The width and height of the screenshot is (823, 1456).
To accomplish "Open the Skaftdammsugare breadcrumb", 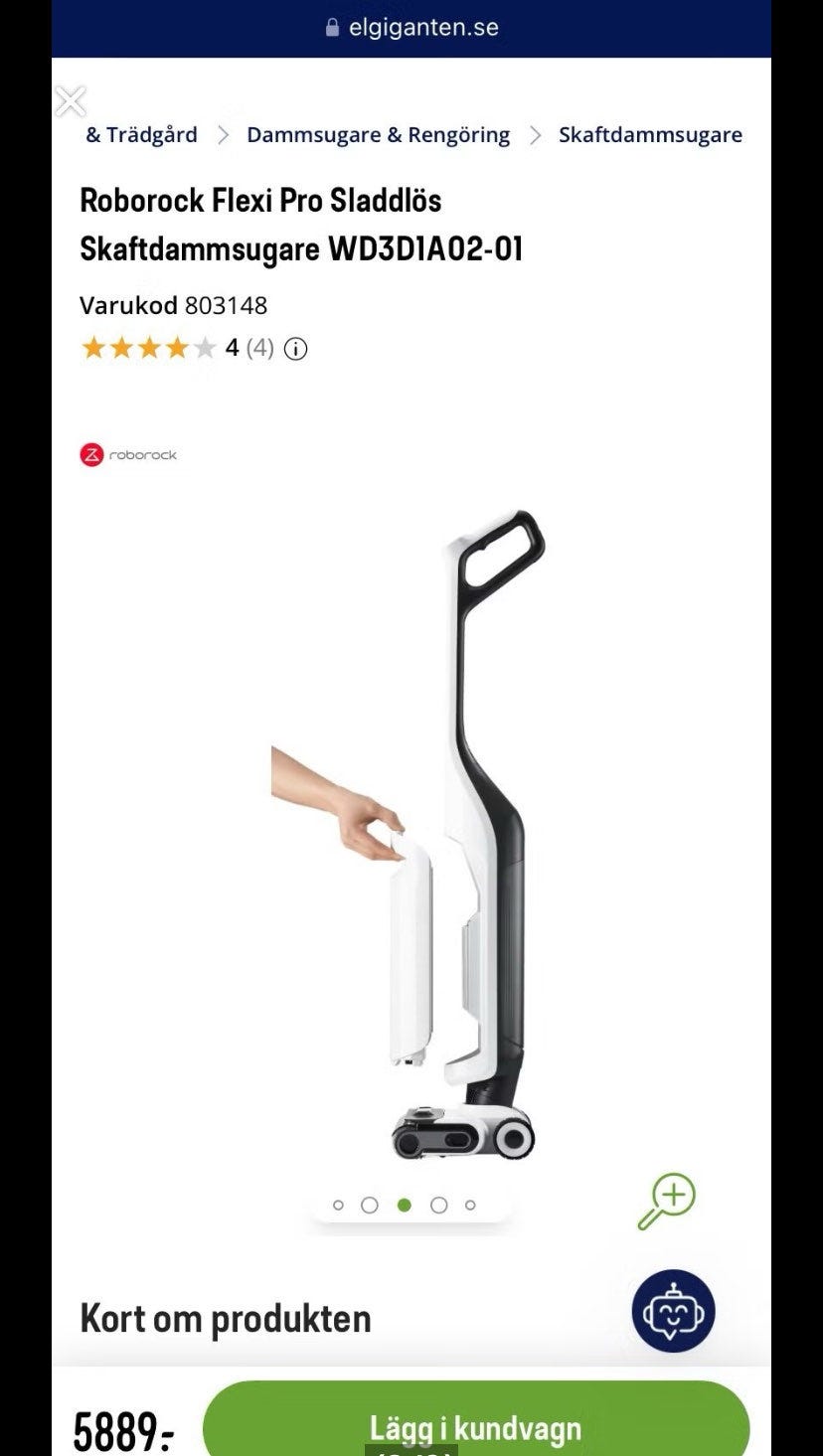I will [x=650, y=135].
